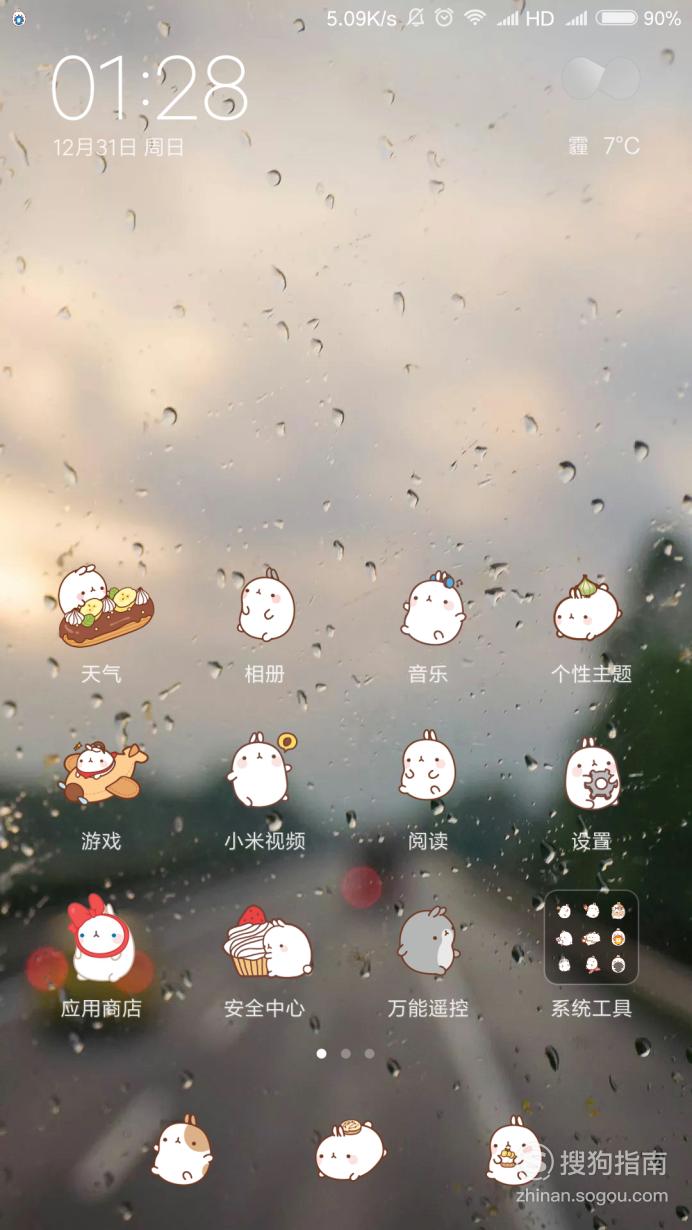Open the 相册 gallery app
692x1230 pixels.
[x=265, y=608]
